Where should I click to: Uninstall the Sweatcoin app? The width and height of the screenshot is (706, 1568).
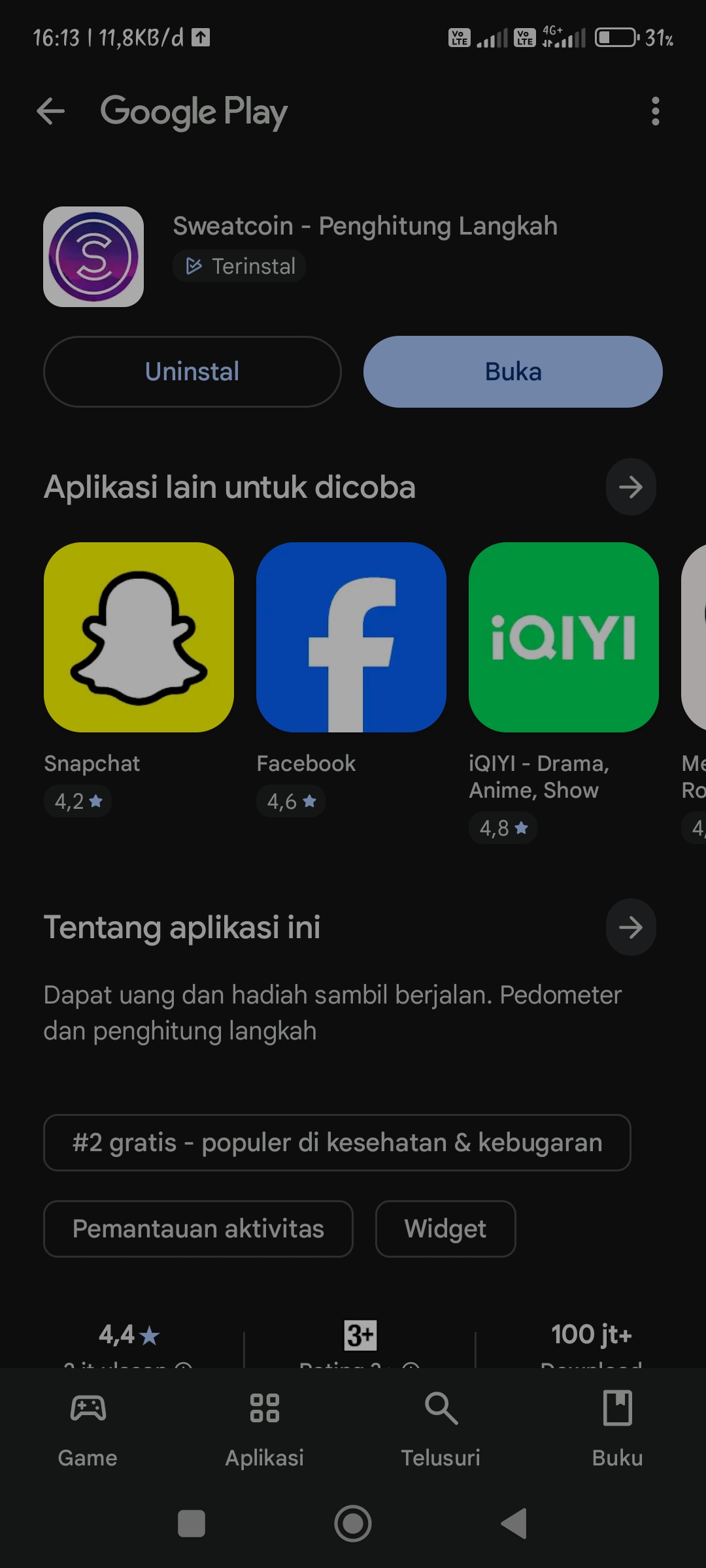pyautogui.click(x=192, y=372)
